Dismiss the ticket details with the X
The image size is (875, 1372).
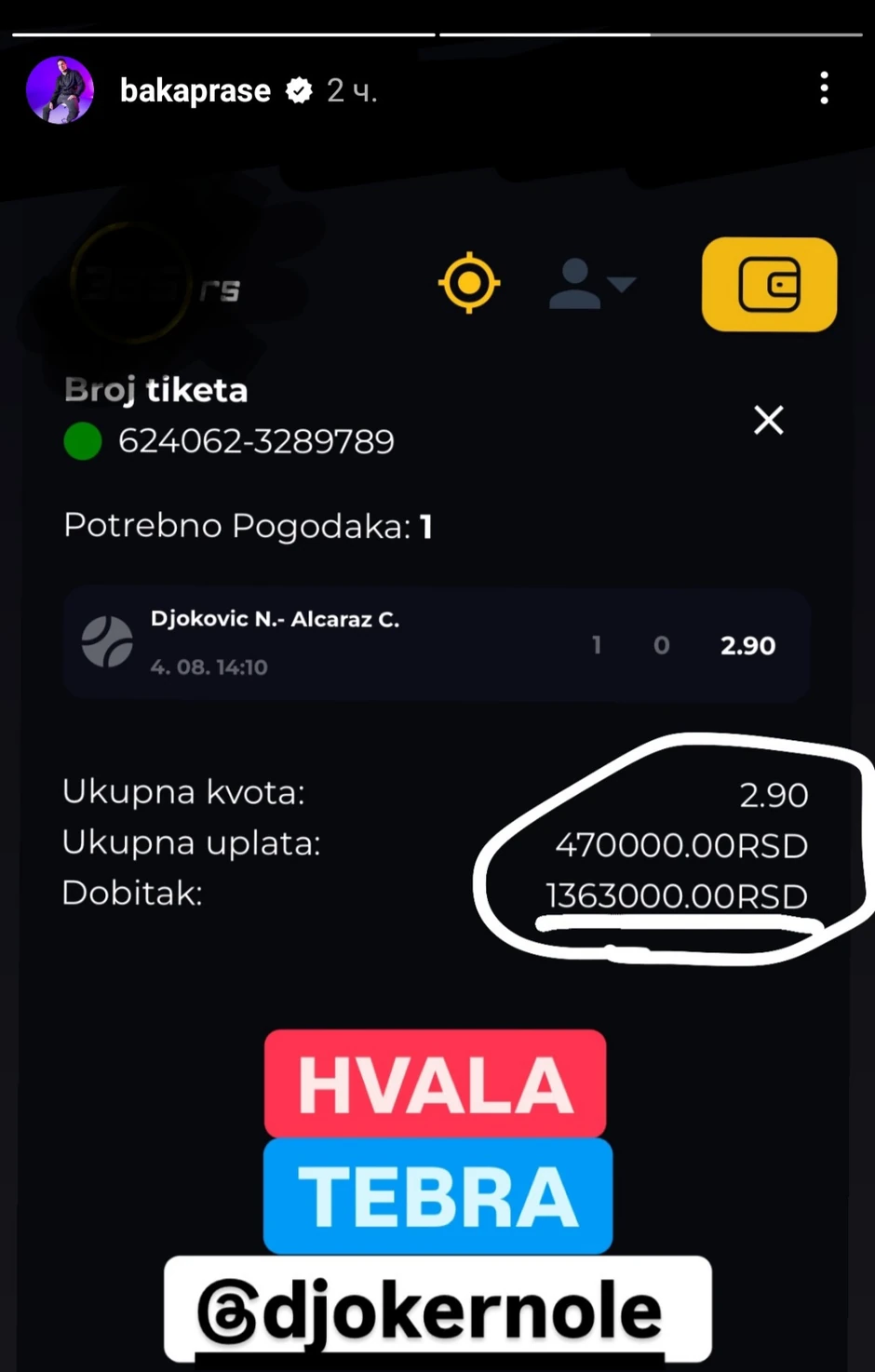point(768,420)
